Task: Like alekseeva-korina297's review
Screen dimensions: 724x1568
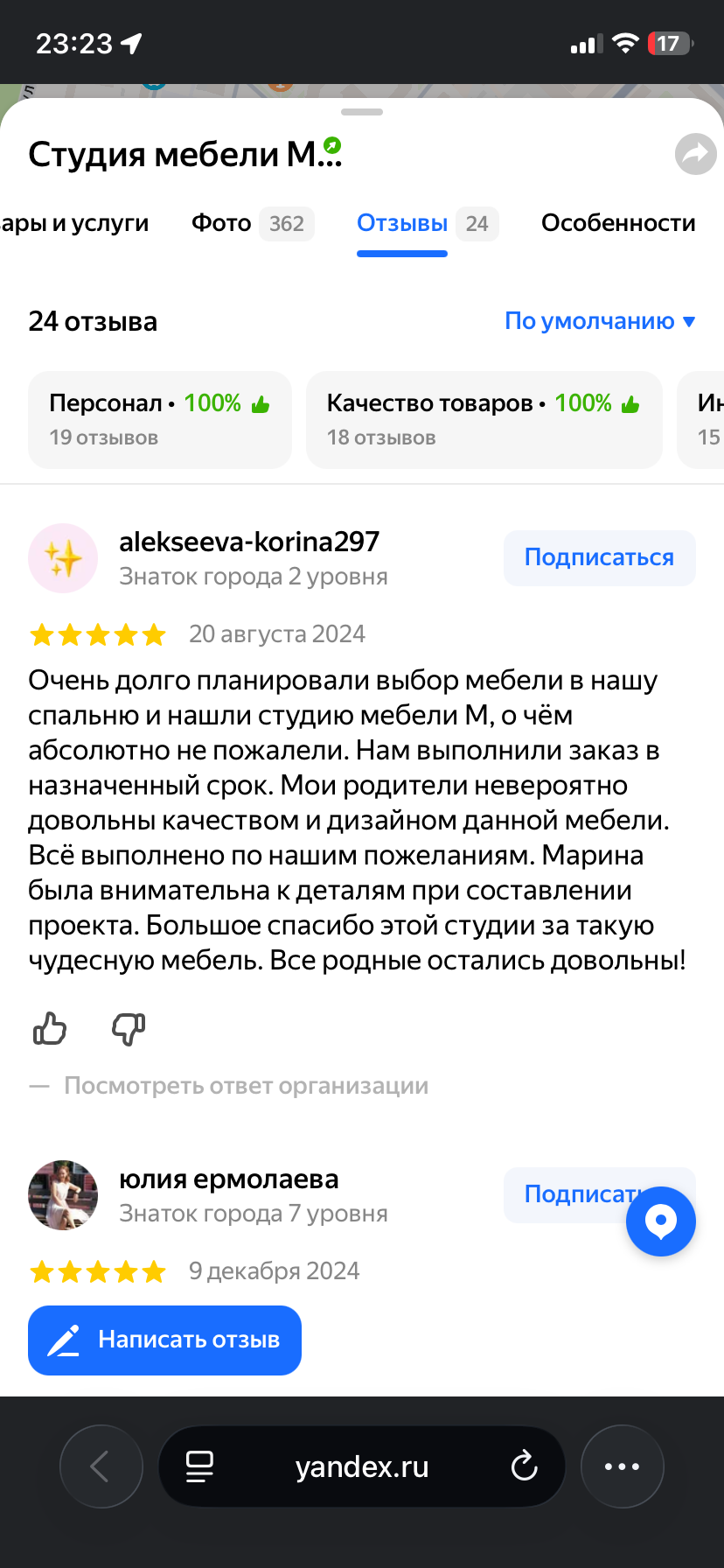Action: (50, 1029)
